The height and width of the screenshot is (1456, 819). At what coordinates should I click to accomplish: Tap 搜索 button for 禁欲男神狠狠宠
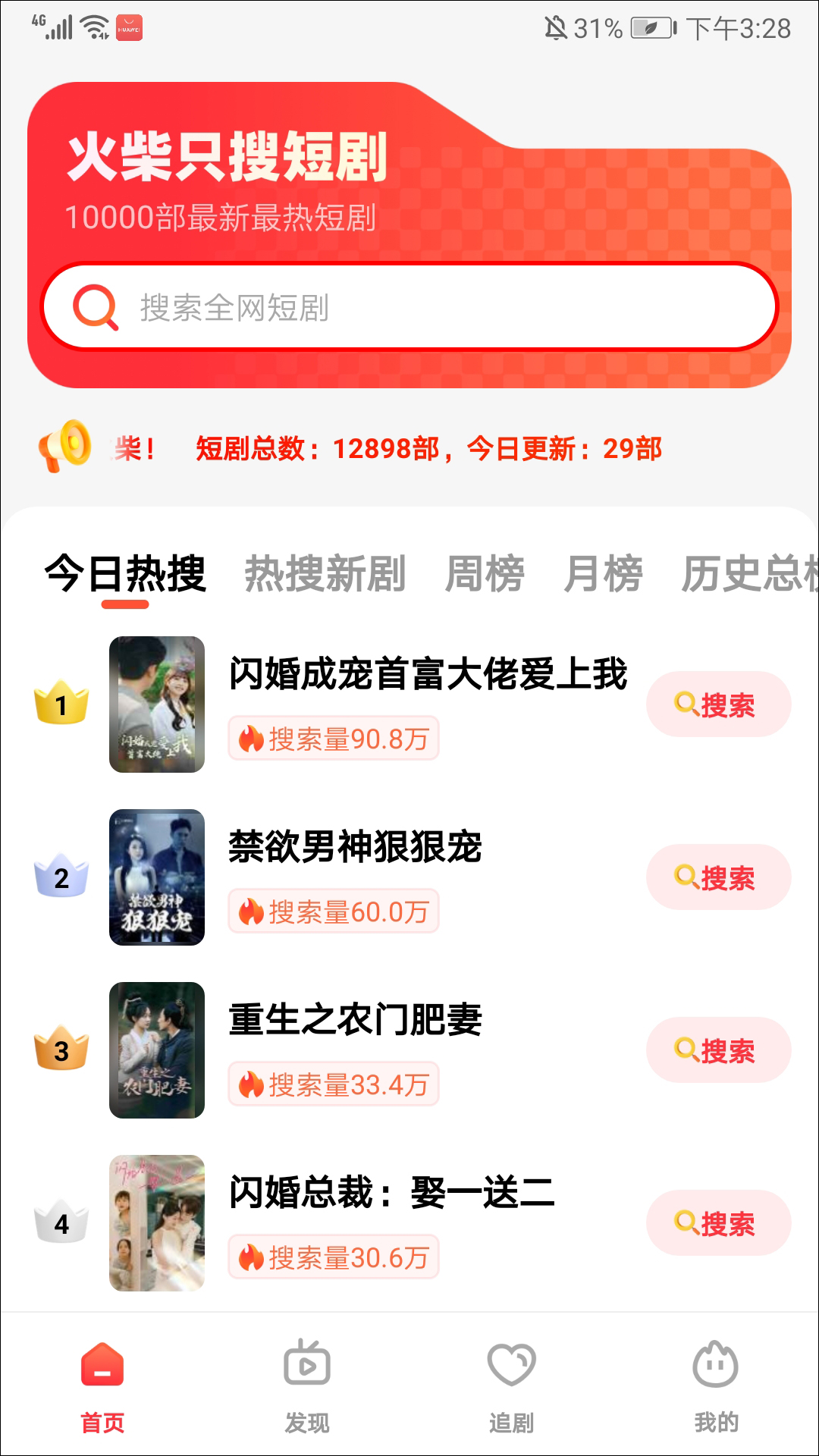coord(718,877)
